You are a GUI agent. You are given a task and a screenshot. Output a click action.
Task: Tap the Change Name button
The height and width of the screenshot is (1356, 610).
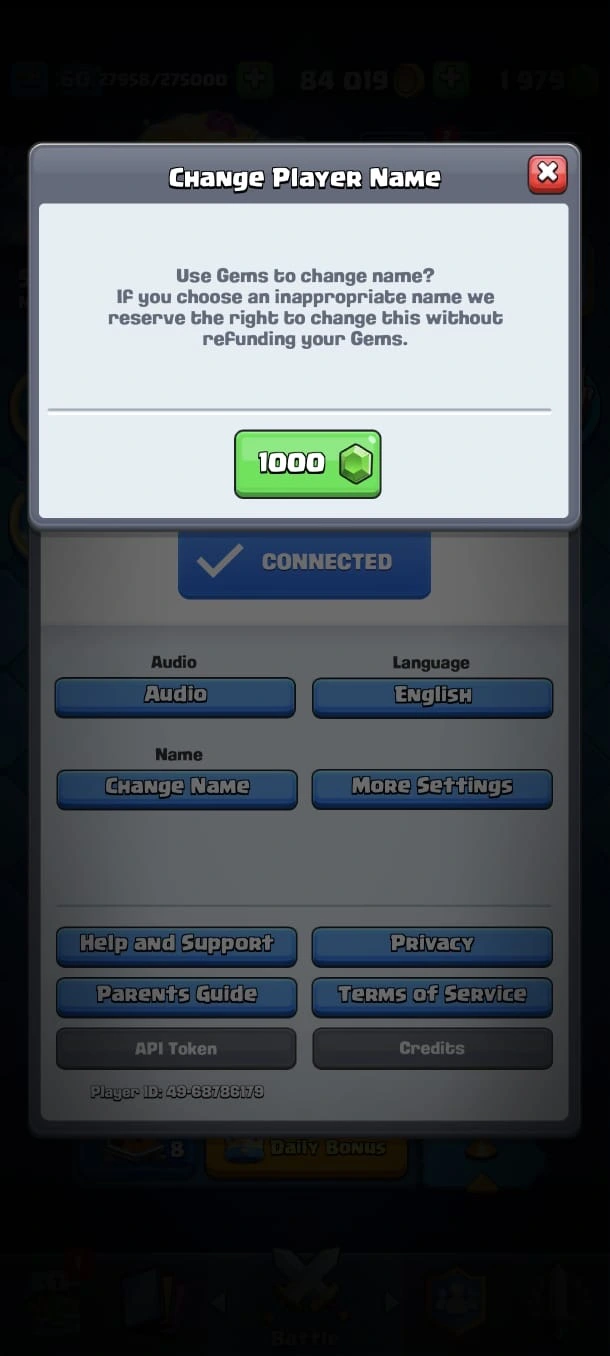pyautogui.click(x=177, y=788)
